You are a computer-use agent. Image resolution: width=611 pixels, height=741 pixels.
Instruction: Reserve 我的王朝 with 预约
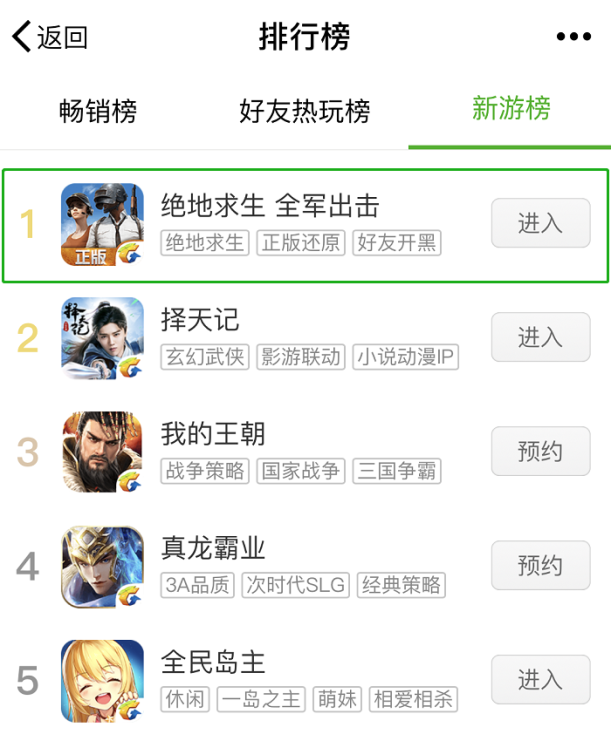coord(540,451)
